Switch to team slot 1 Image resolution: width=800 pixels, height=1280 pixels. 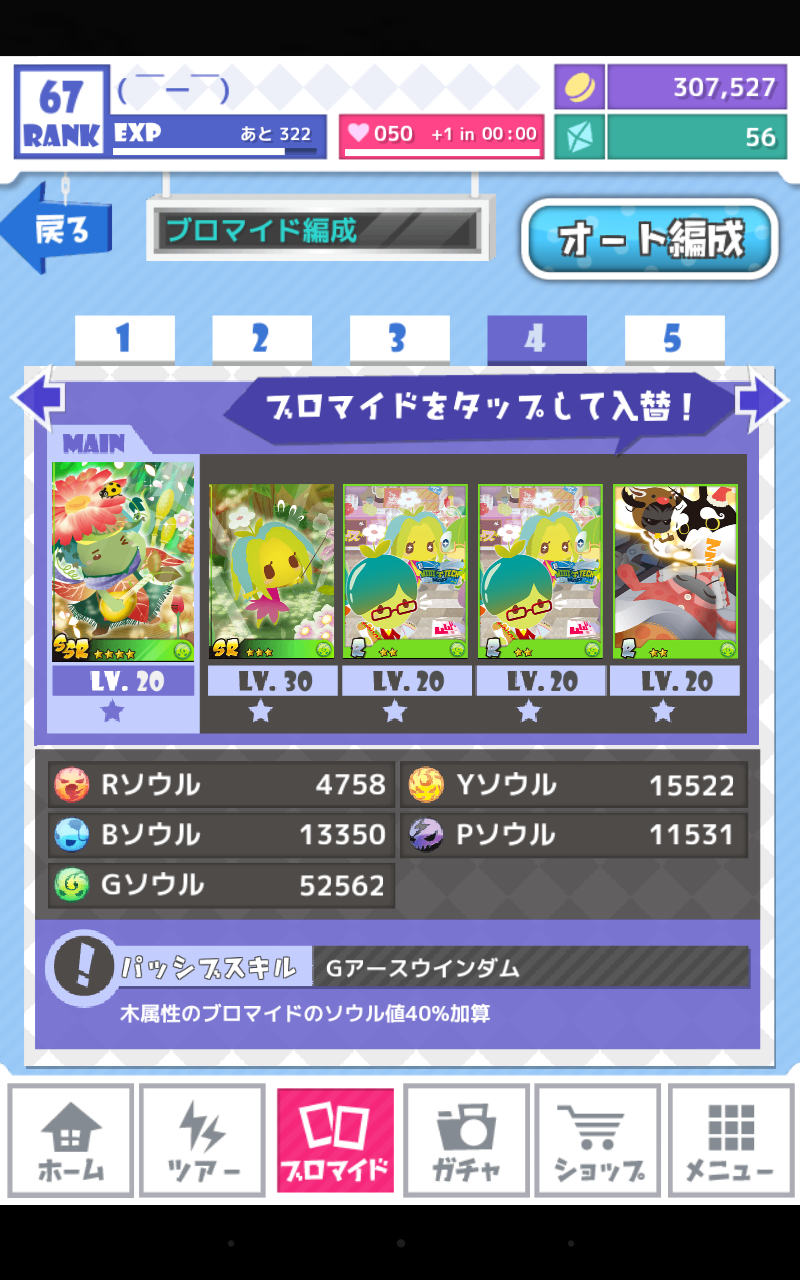click(x=124, y=339)
